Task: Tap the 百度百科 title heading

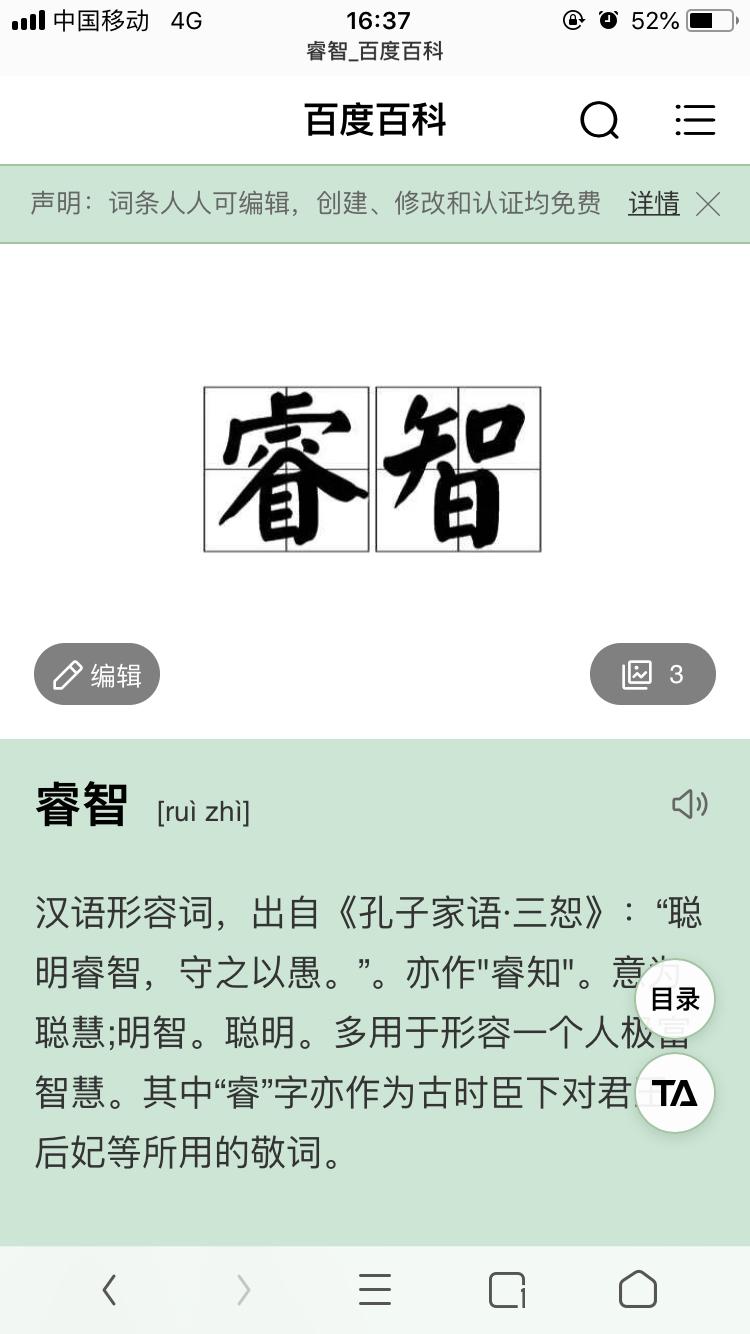Action: (x=374, y=120)
